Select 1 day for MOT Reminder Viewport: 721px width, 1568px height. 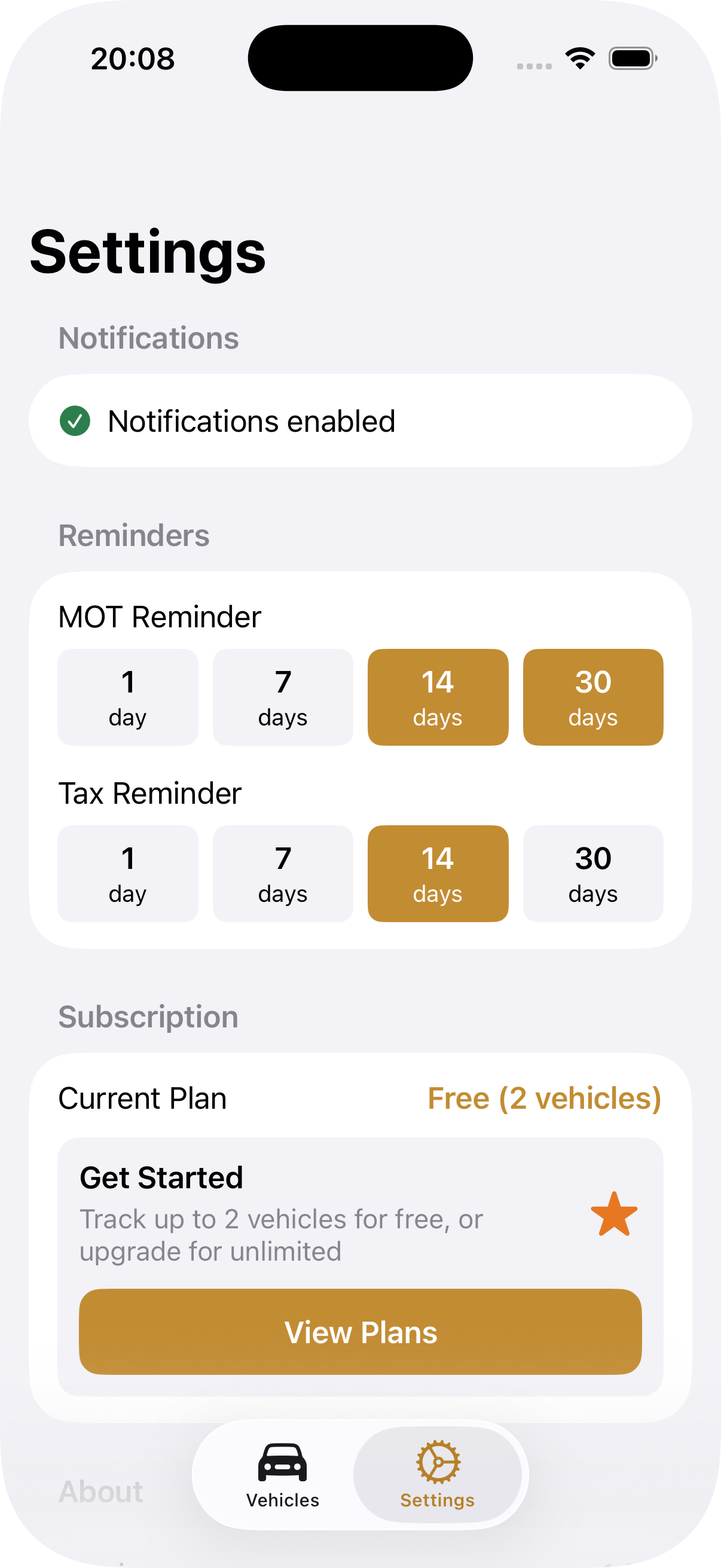tap(127, 696)
